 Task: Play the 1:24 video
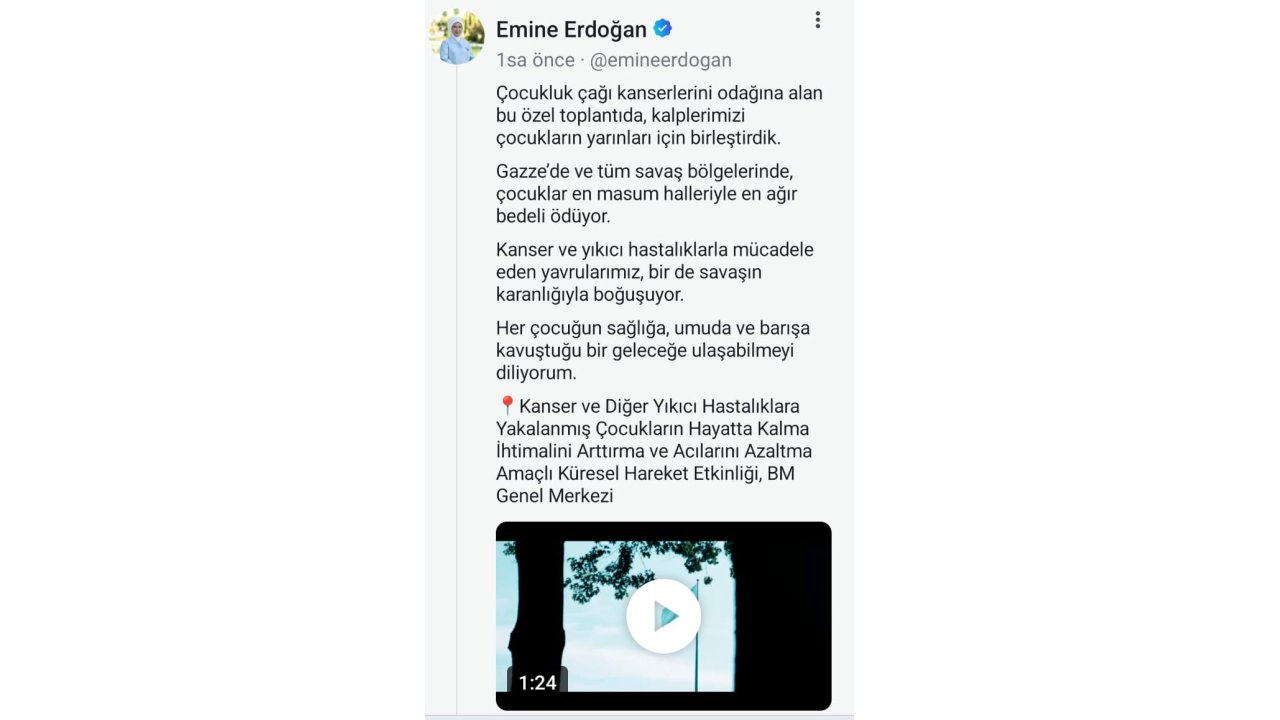click(663, 616)
